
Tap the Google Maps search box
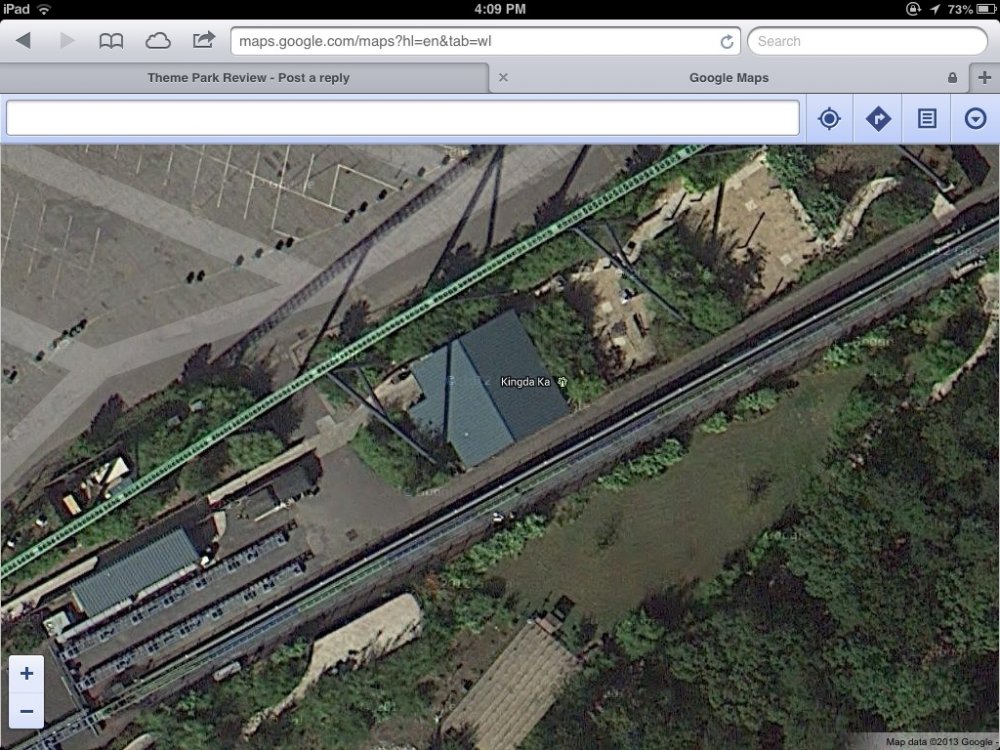(402, 118)
